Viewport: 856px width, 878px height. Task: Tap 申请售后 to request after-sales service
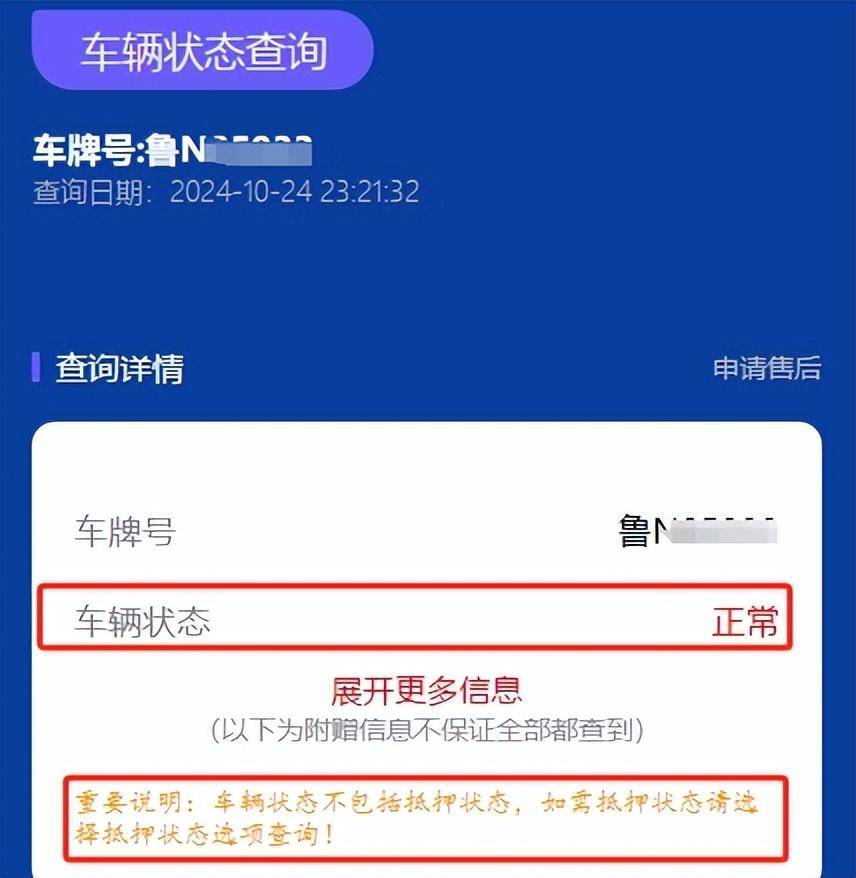tap(766, 368)
